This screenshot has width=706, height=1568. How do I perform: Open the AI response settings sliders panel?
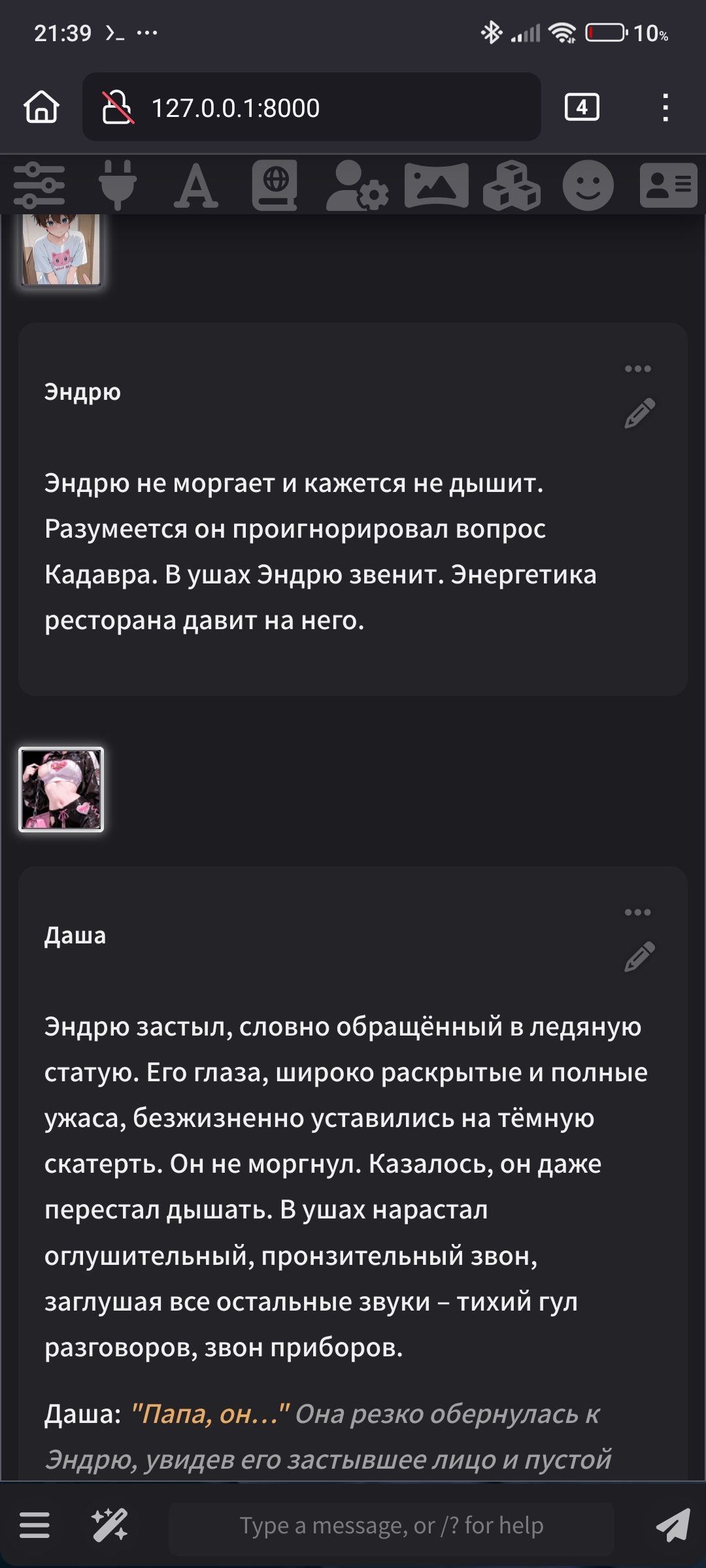tap(39, 186)
